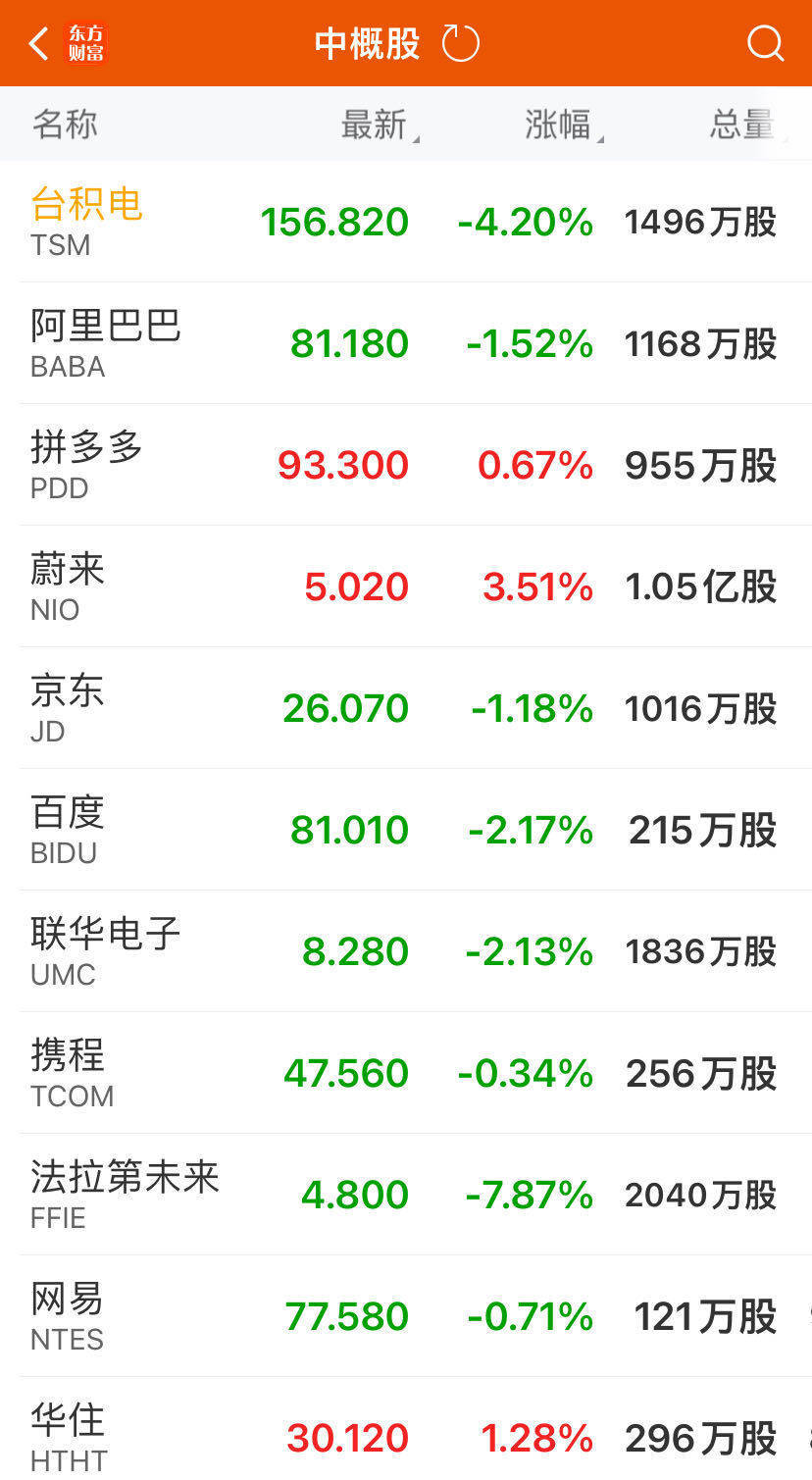Refresh the 中概股 quote list
This screenshot has width=812, height=1480.
click(x=460, y=44)
